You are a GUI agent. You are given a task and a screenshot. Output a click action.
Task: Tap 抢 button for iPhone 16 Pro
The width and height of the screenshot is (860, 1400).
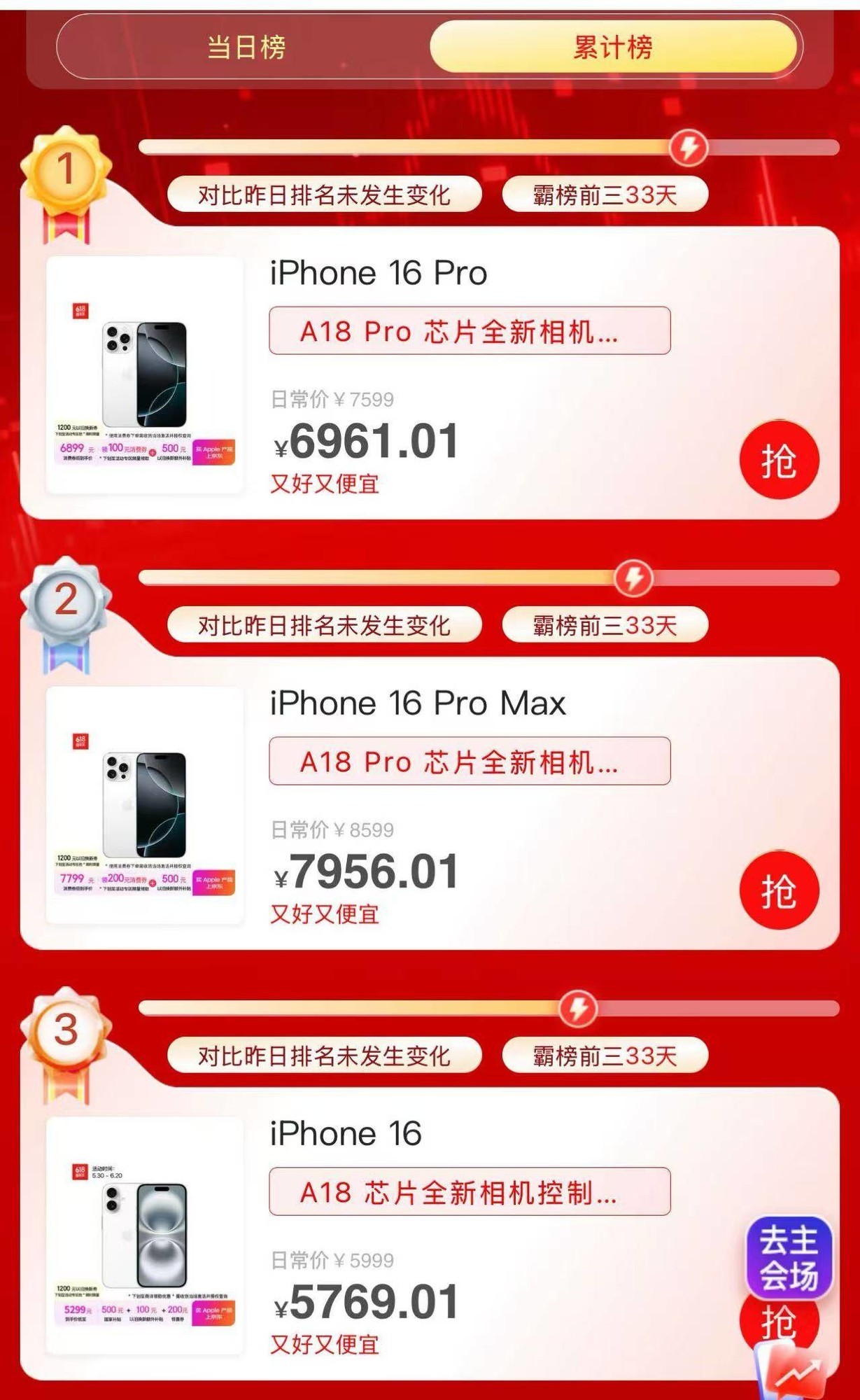pyautogui.click(x=779, y=460)
